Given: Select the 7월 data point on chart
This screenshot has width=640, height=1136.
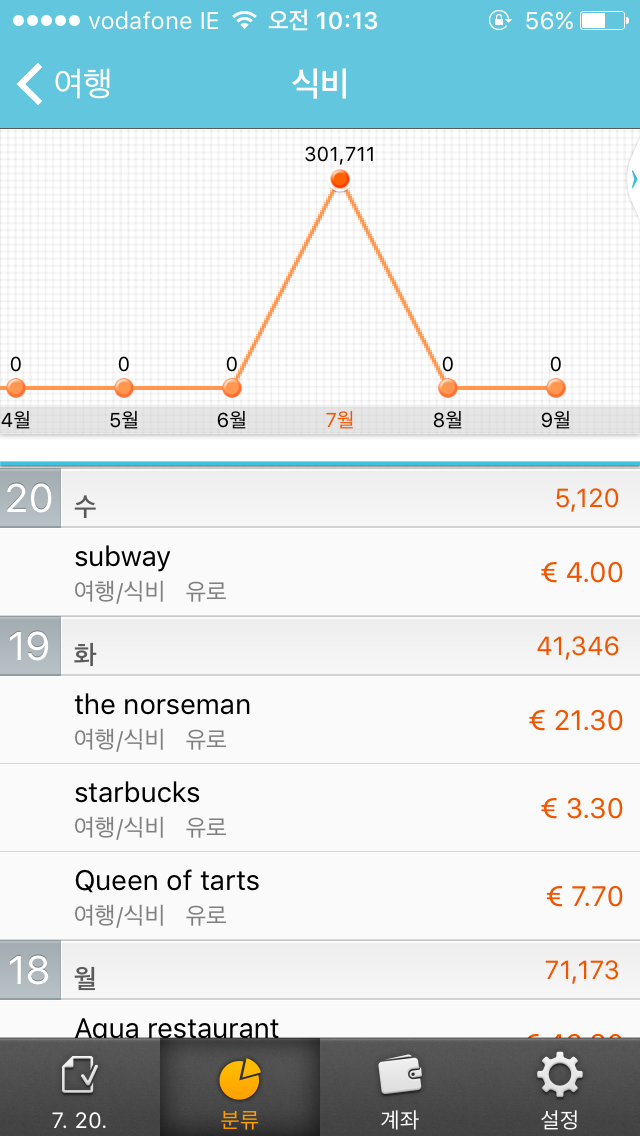Looking at the screenshot, I should 339,178.
